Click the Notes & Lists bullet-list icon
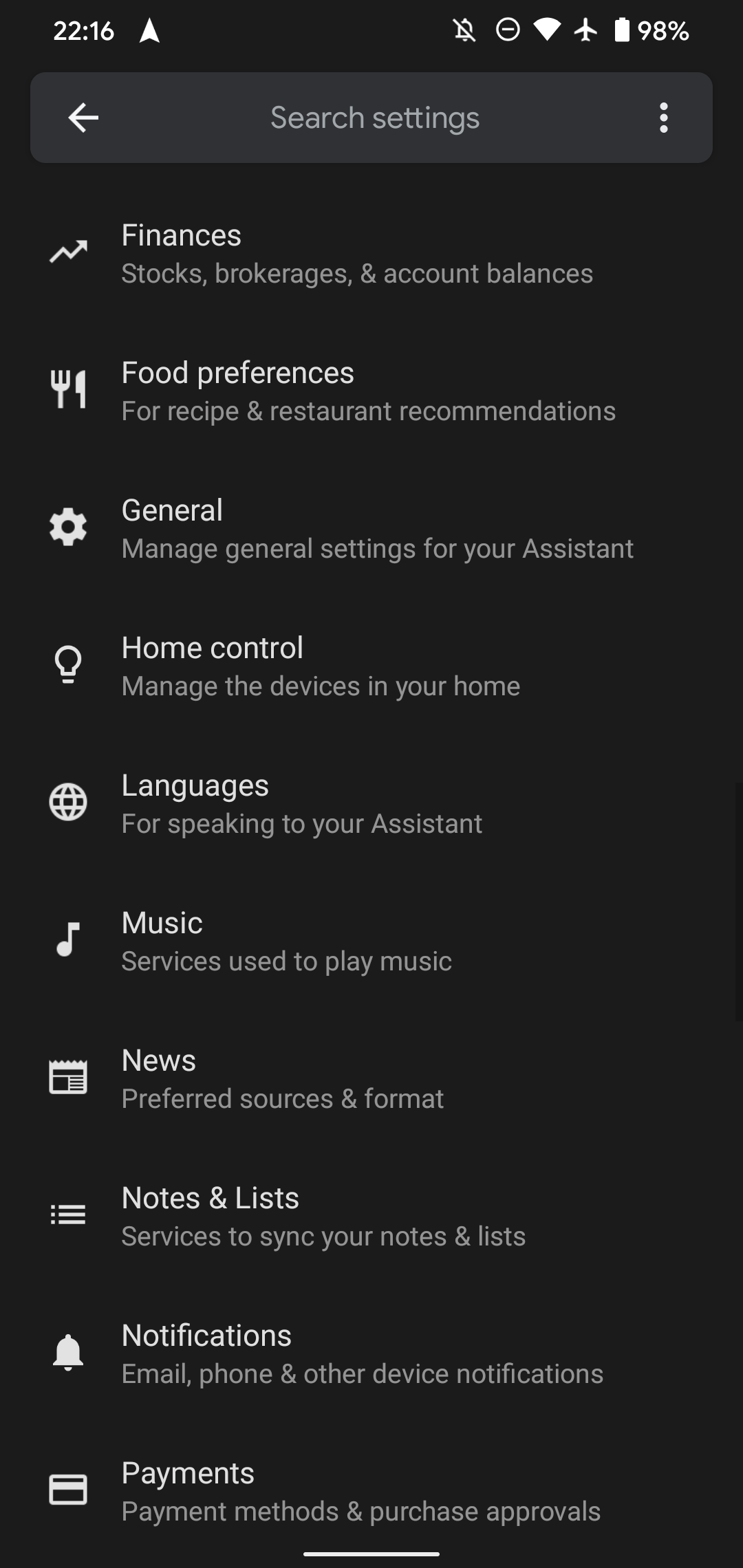Screen dimensions: 743x1568 68,1215
